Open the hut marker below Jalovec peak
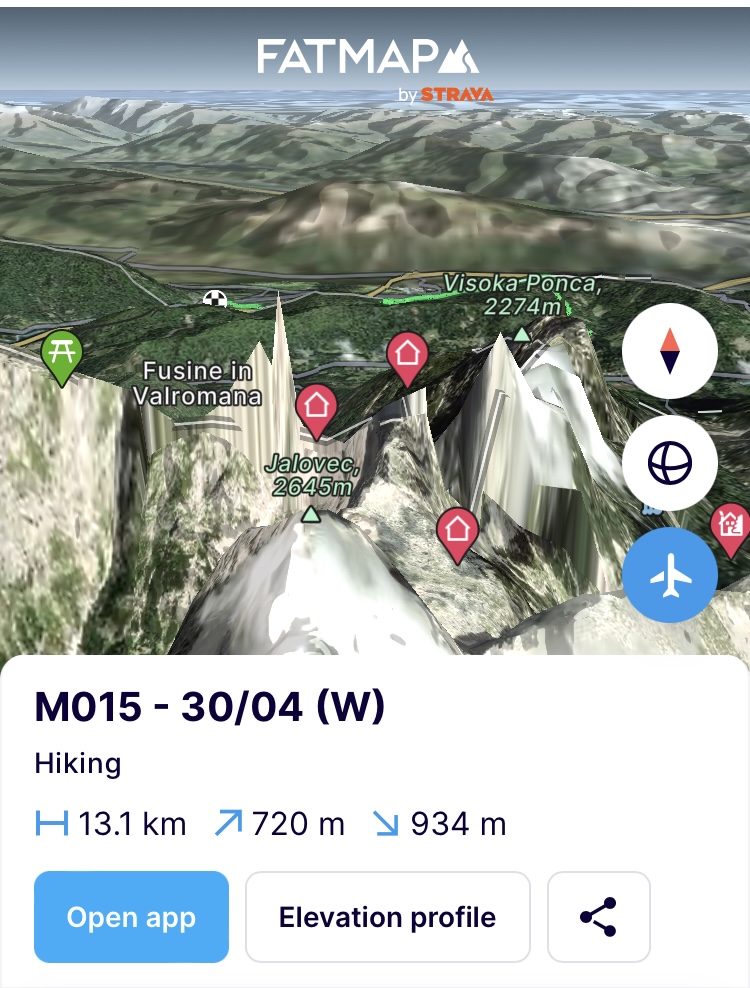Viewport: 750px width, 988px height. [x=458, y=531]
